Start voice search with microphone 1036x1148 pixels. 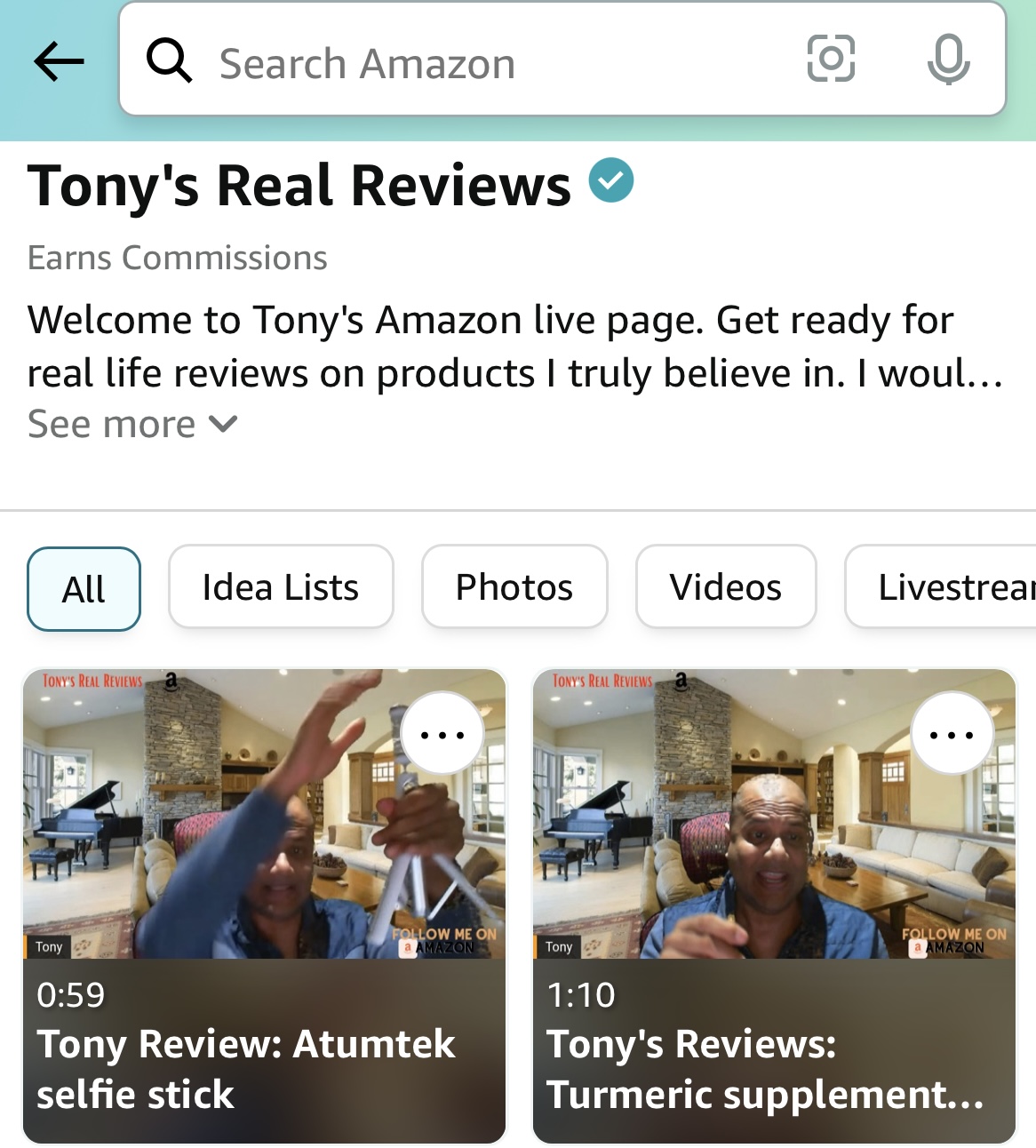tap(948, 60)
